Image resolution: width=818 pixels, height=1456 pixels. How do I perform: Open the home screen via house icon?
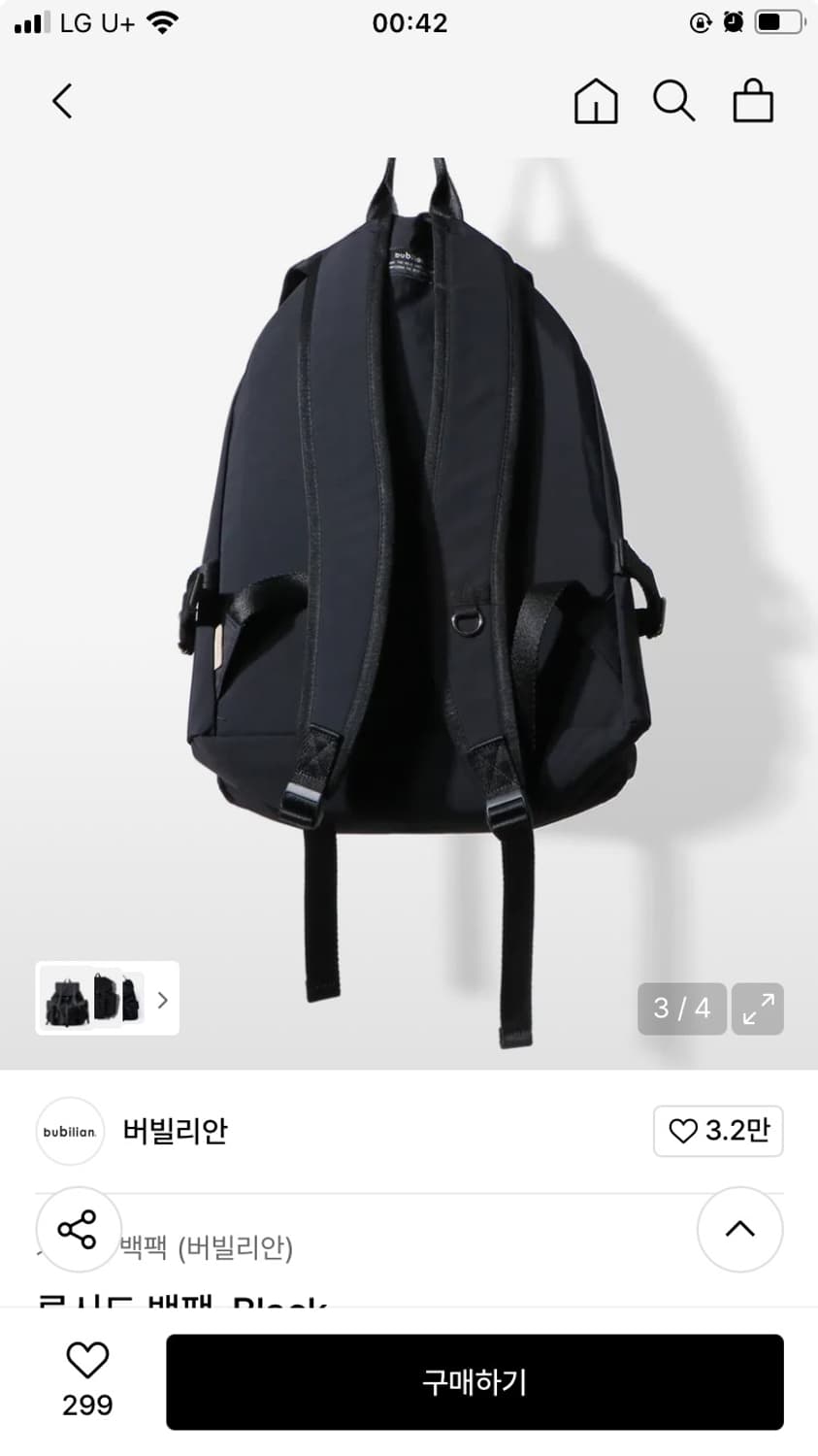[x=596, y=100]
